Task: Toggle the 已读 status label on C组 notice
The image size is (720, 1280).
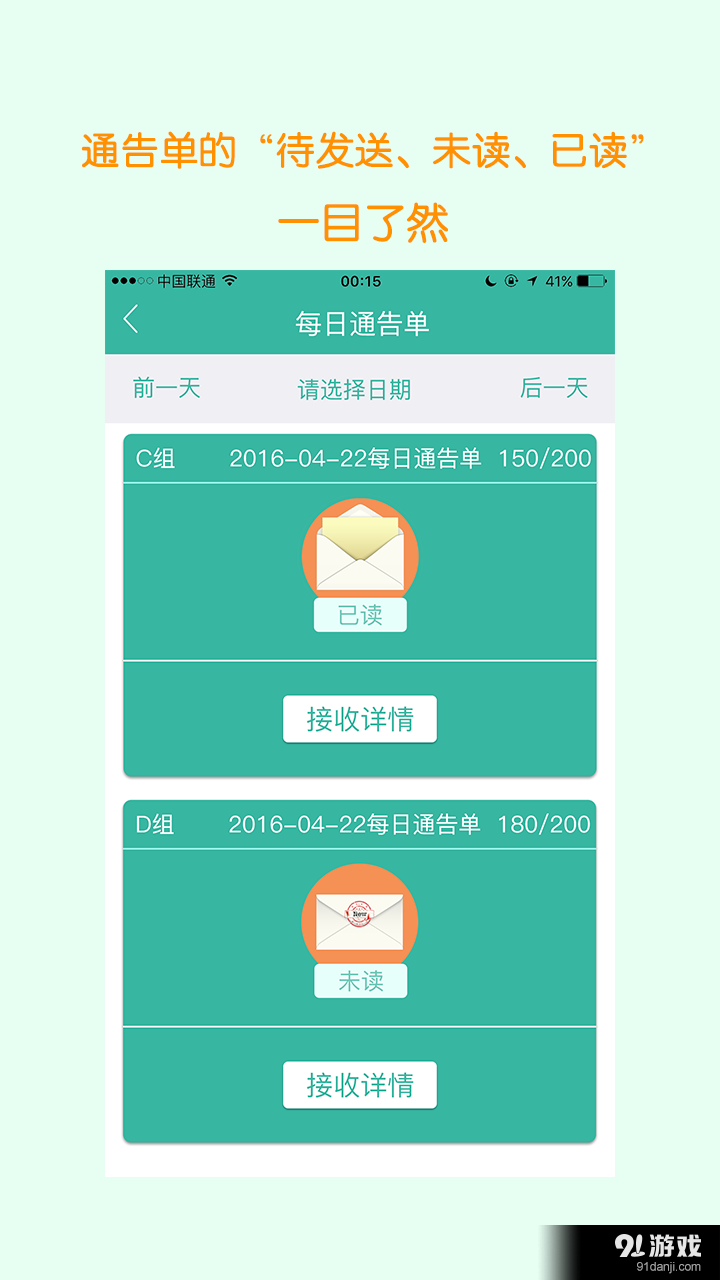Action: tap(360, 614)
